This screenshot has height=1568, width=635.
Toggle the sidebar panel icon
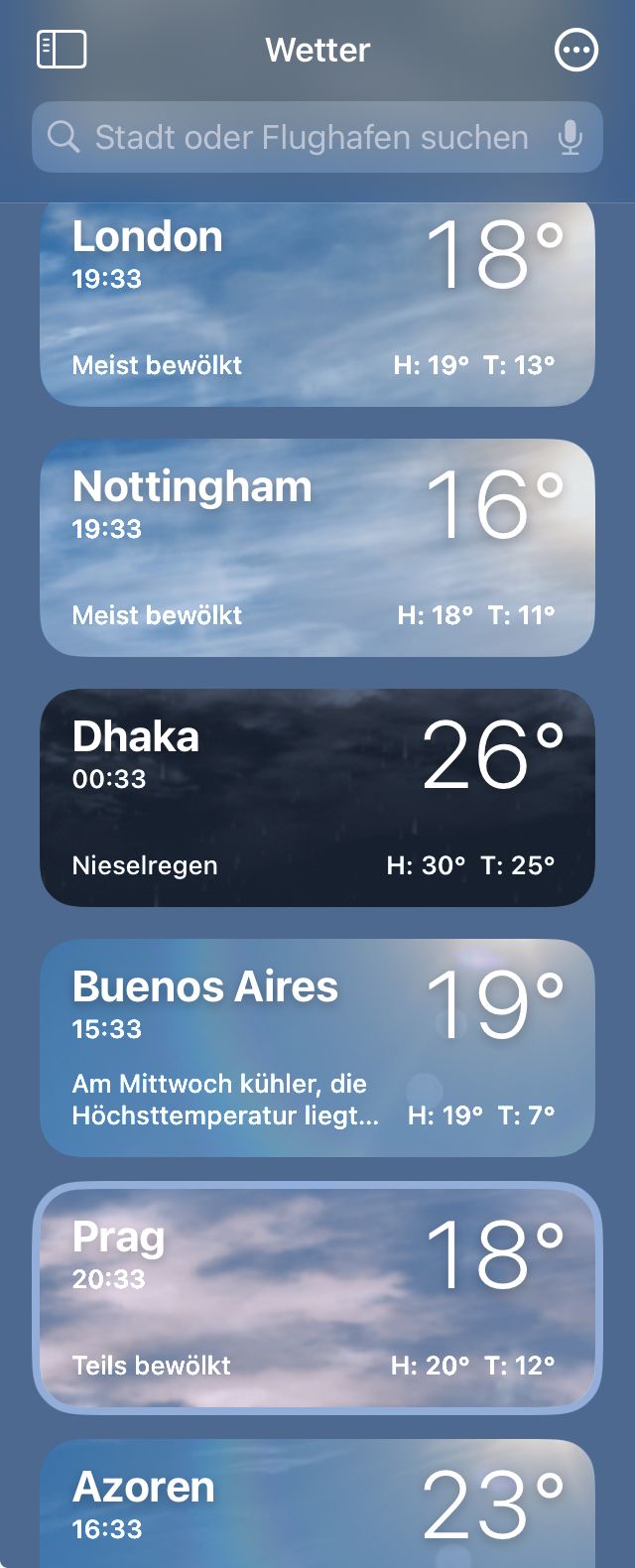62,50
